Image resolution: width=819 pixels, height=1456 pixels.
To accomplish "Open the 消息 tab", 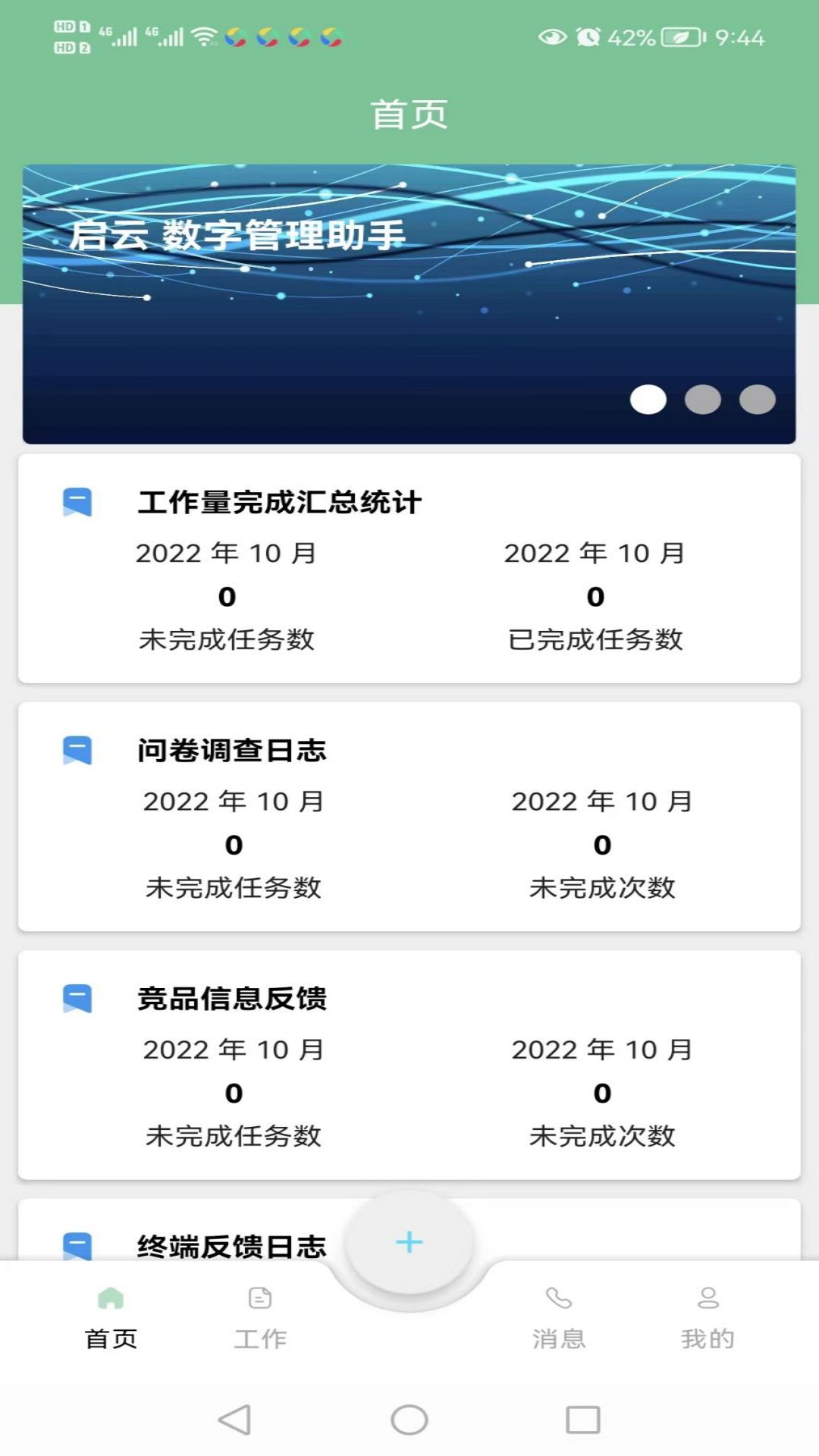I will [559, 1316].
